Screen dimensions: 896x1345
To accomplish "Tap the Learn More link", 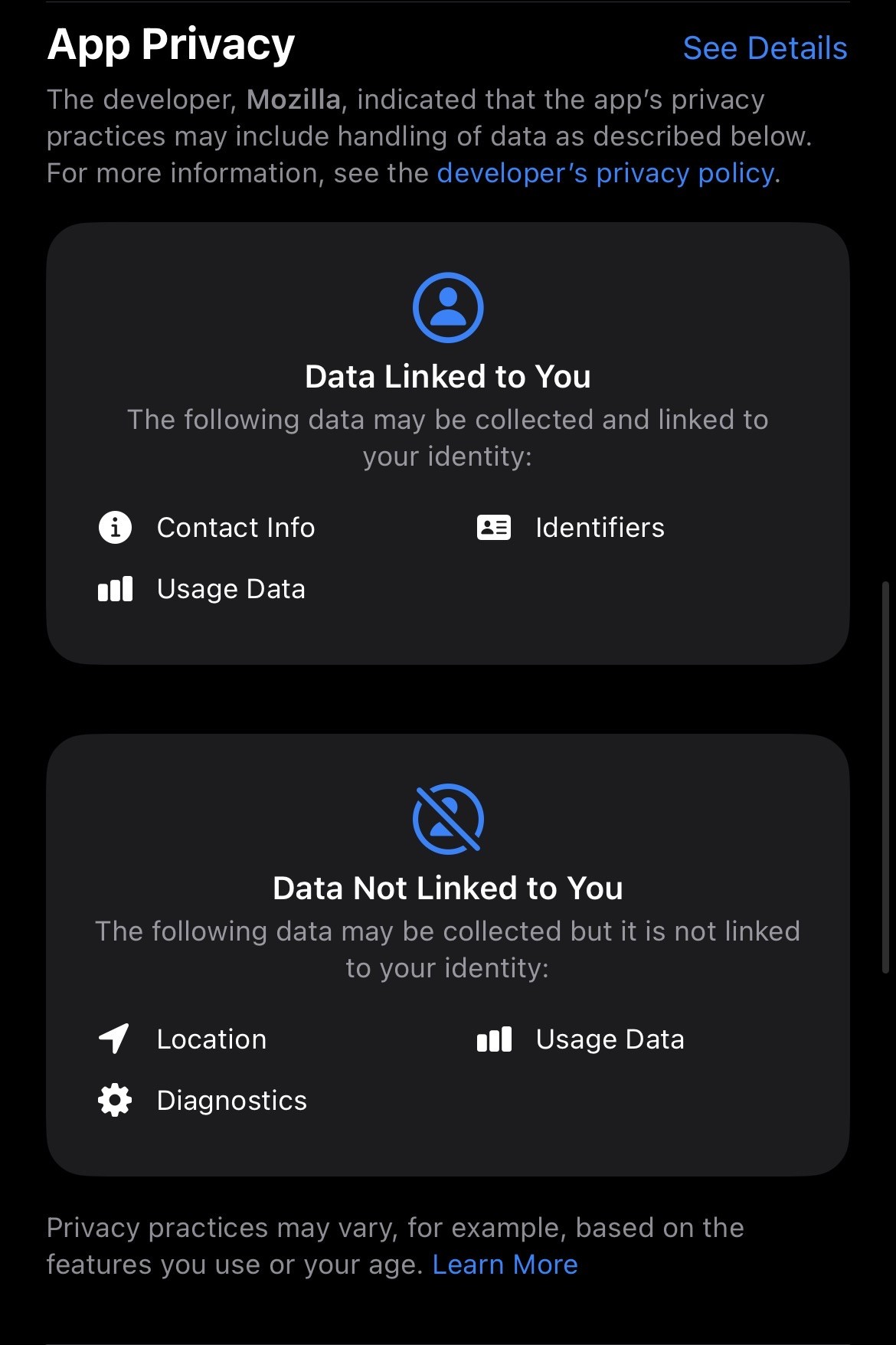I will click(x=505, y=1265).
